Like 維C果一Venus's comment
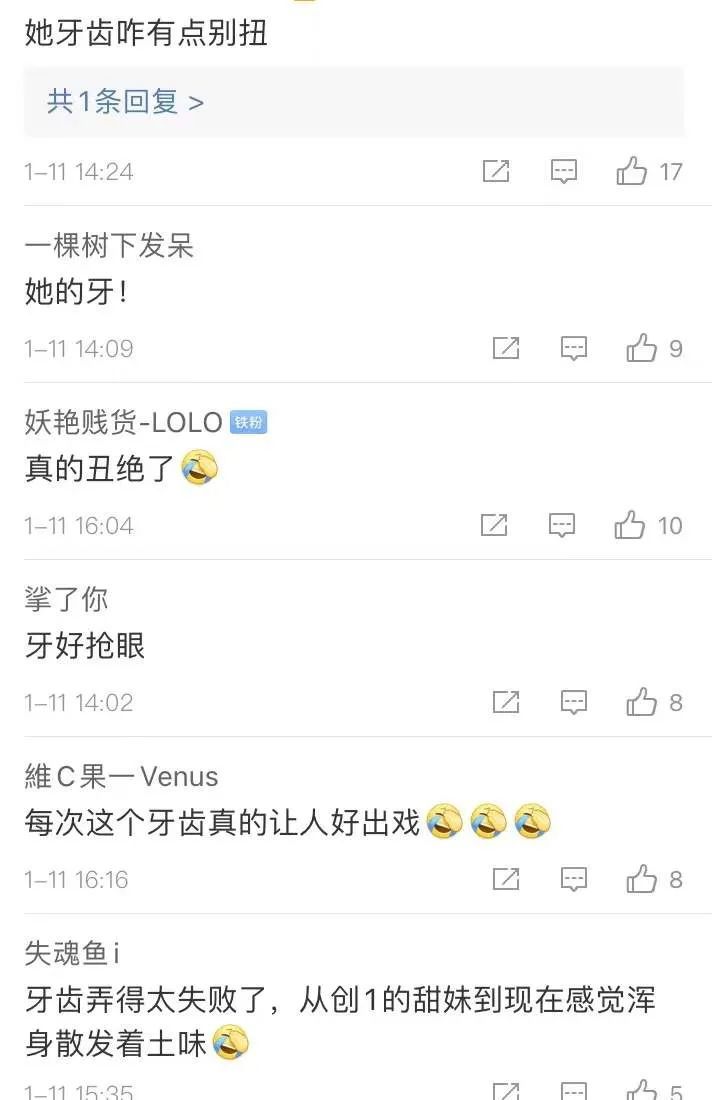712x1100 pixels. [x=641, y=879]
